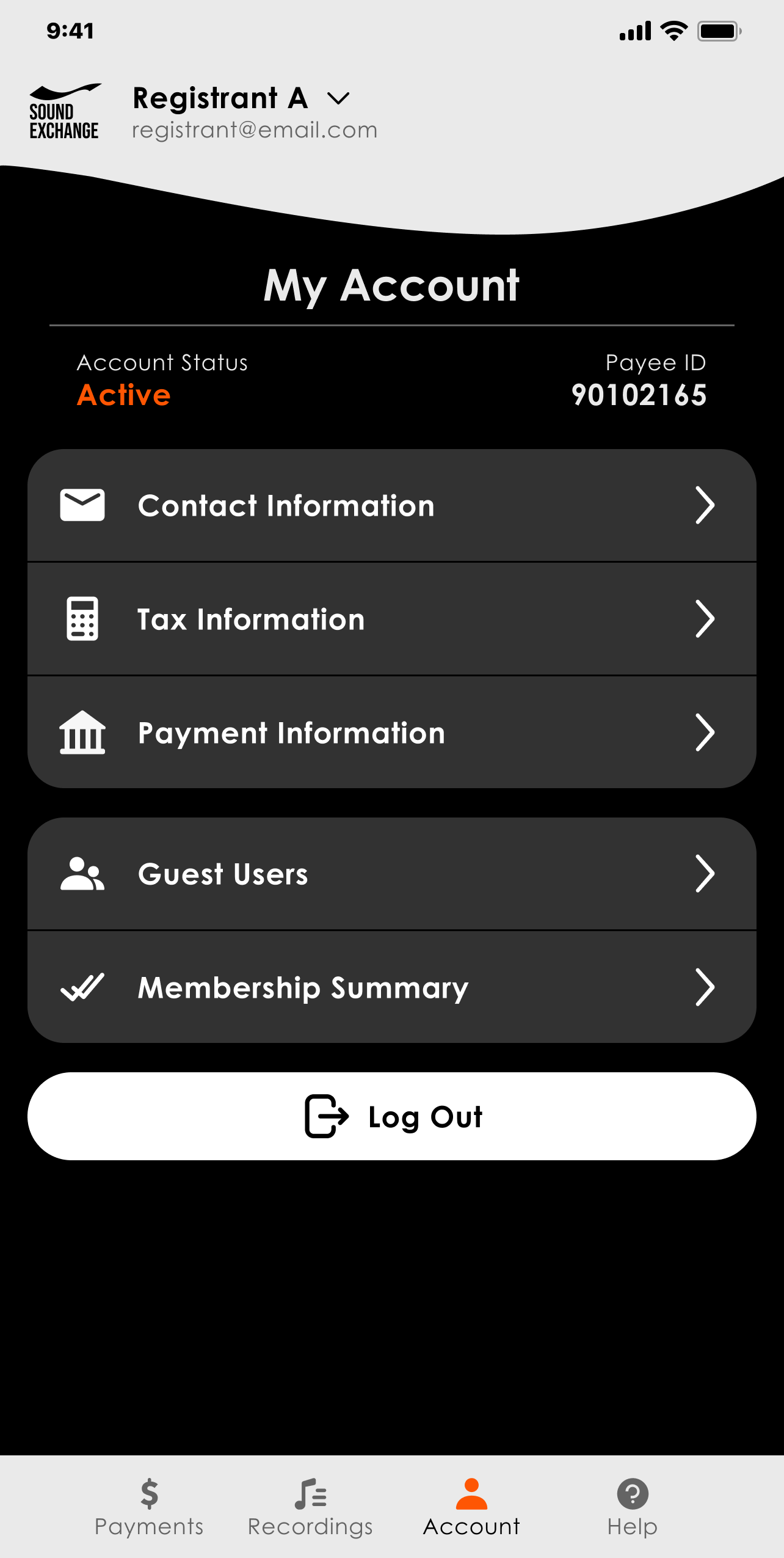The width and height of the screenshot is (784, 1558).
Task: Select the Account tab
Action: 471,1507
